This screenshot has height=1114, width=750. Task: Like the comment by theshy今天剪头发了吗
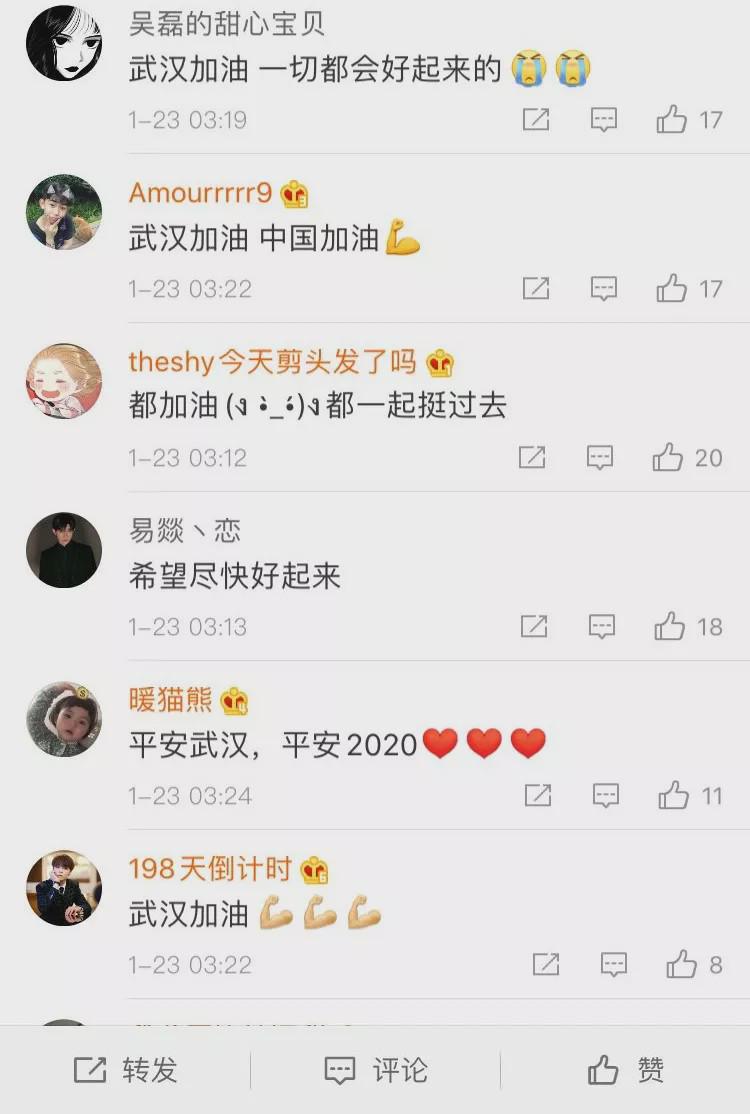668,458
